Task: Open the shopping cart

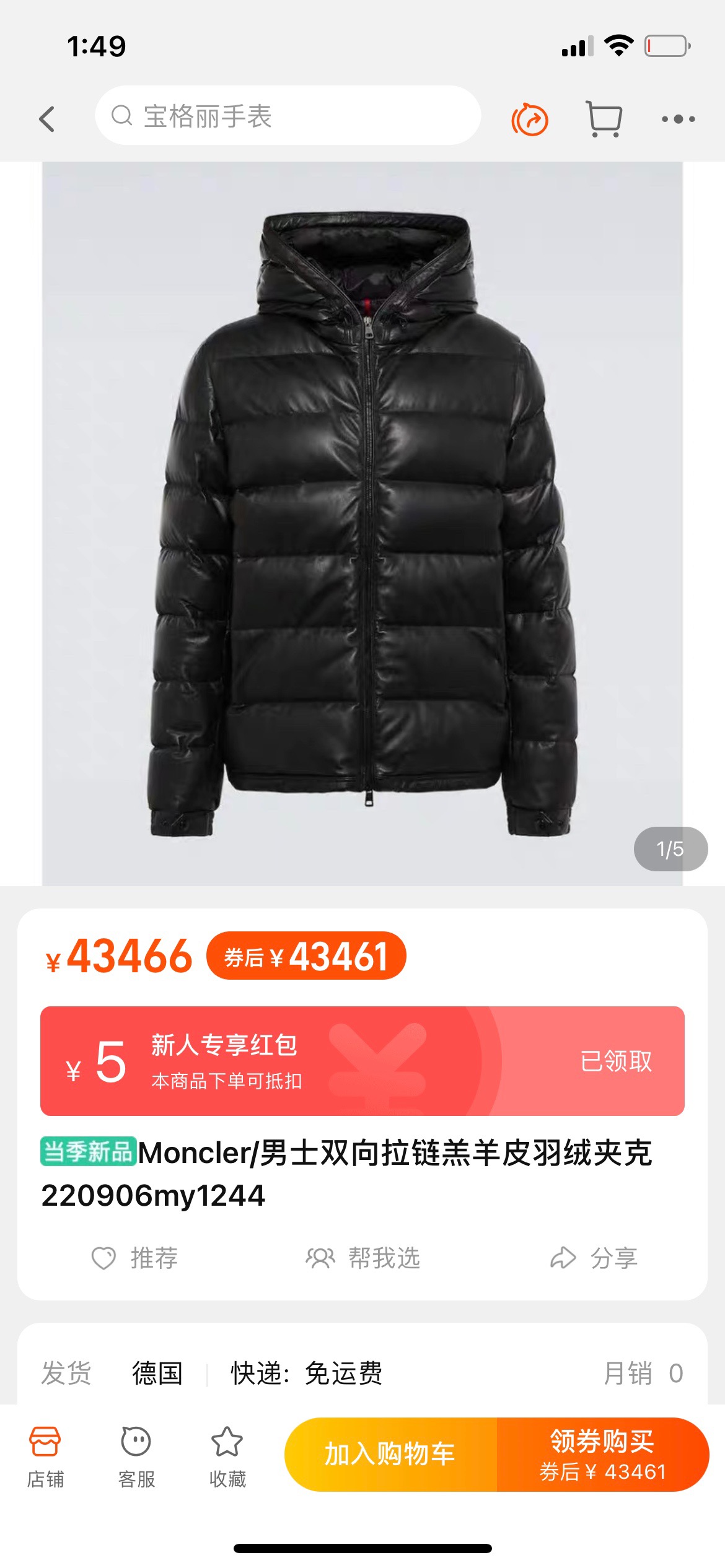Action: pyautogui.click(x=604, y=118)
